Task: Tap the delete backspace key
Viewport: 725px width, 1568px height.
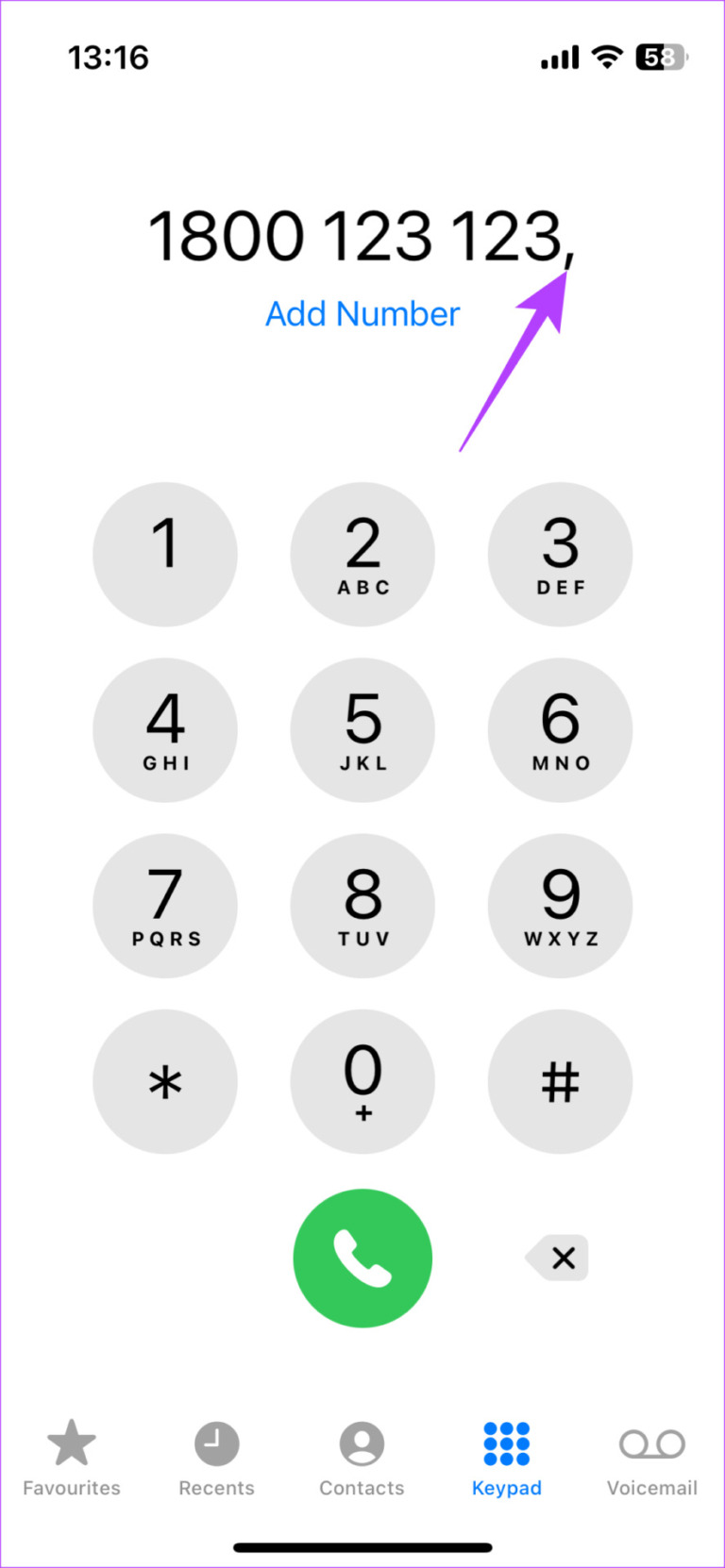Action: point(559,1258)
